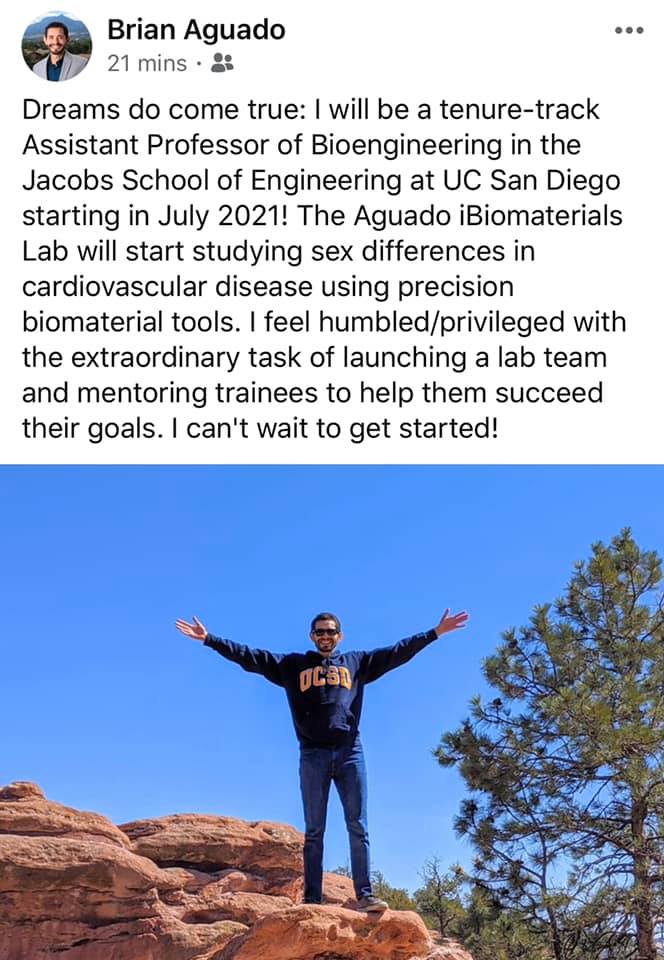Open the post's three-dot options menu
This screenshot has width=664, height=960.
tap(629, 31)
